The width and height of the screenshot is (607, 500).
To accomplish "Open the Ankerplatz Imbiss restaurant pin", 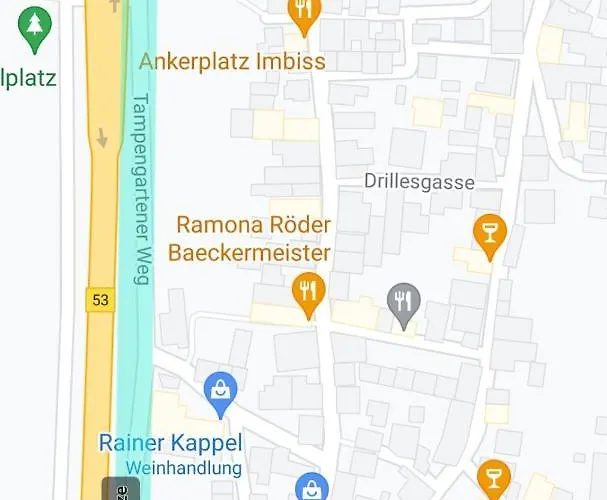I will (301, 13).
